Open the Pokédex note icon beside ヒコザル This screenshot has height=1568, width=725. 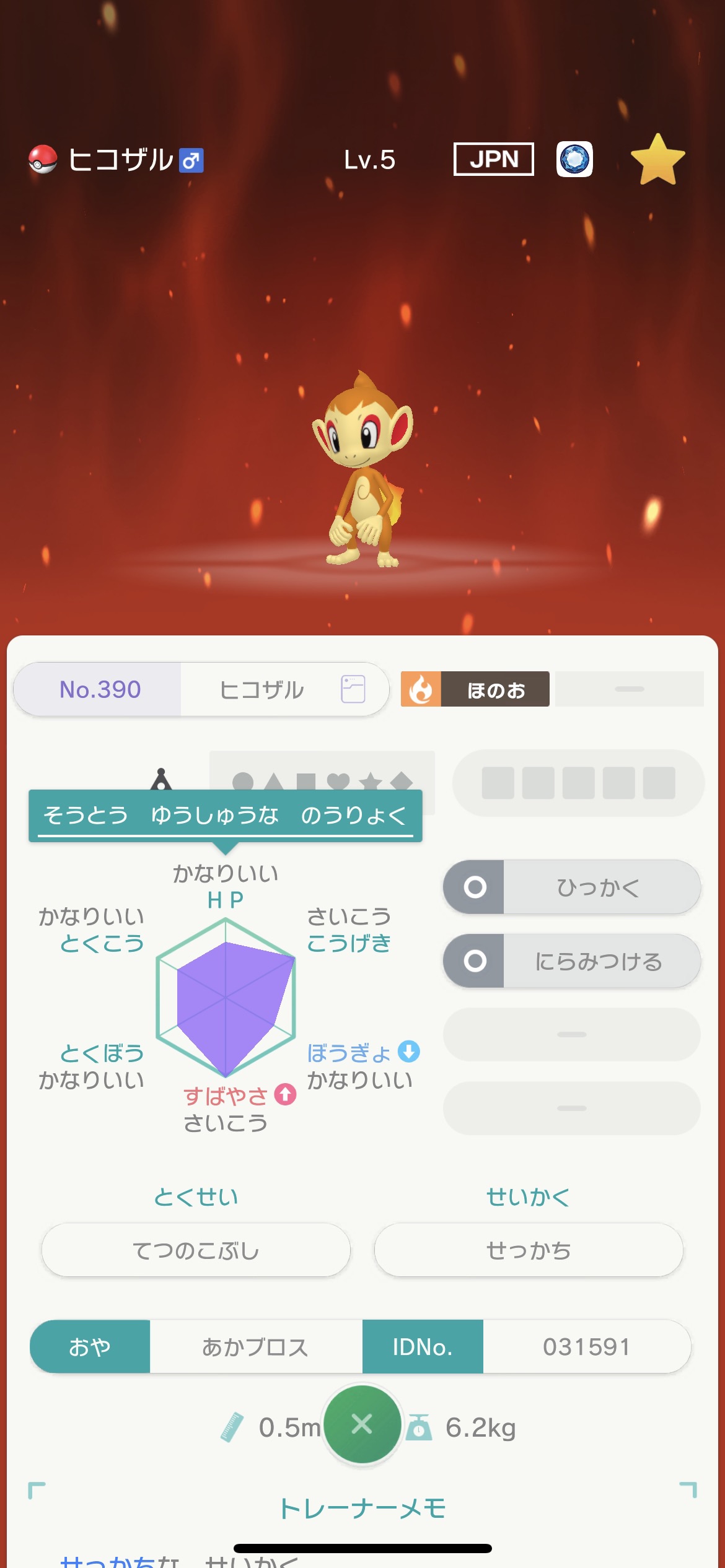(x=353, y=689)
